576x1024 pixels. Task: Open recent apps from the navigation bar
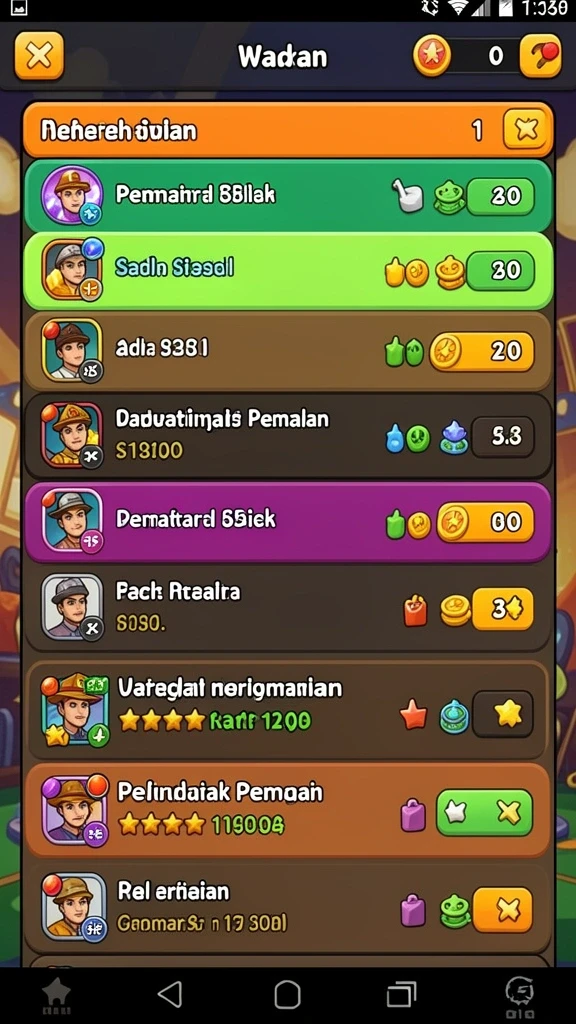point(401,995)
